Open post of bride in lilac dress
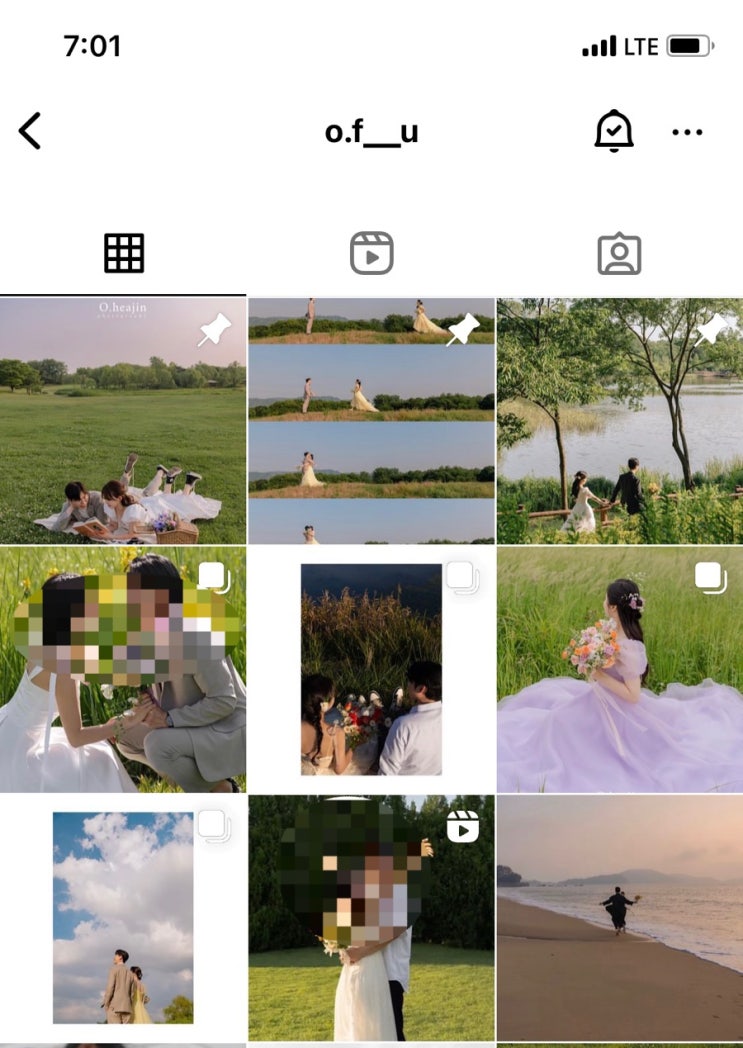743x1048 pixels. (x=620, y=669)
